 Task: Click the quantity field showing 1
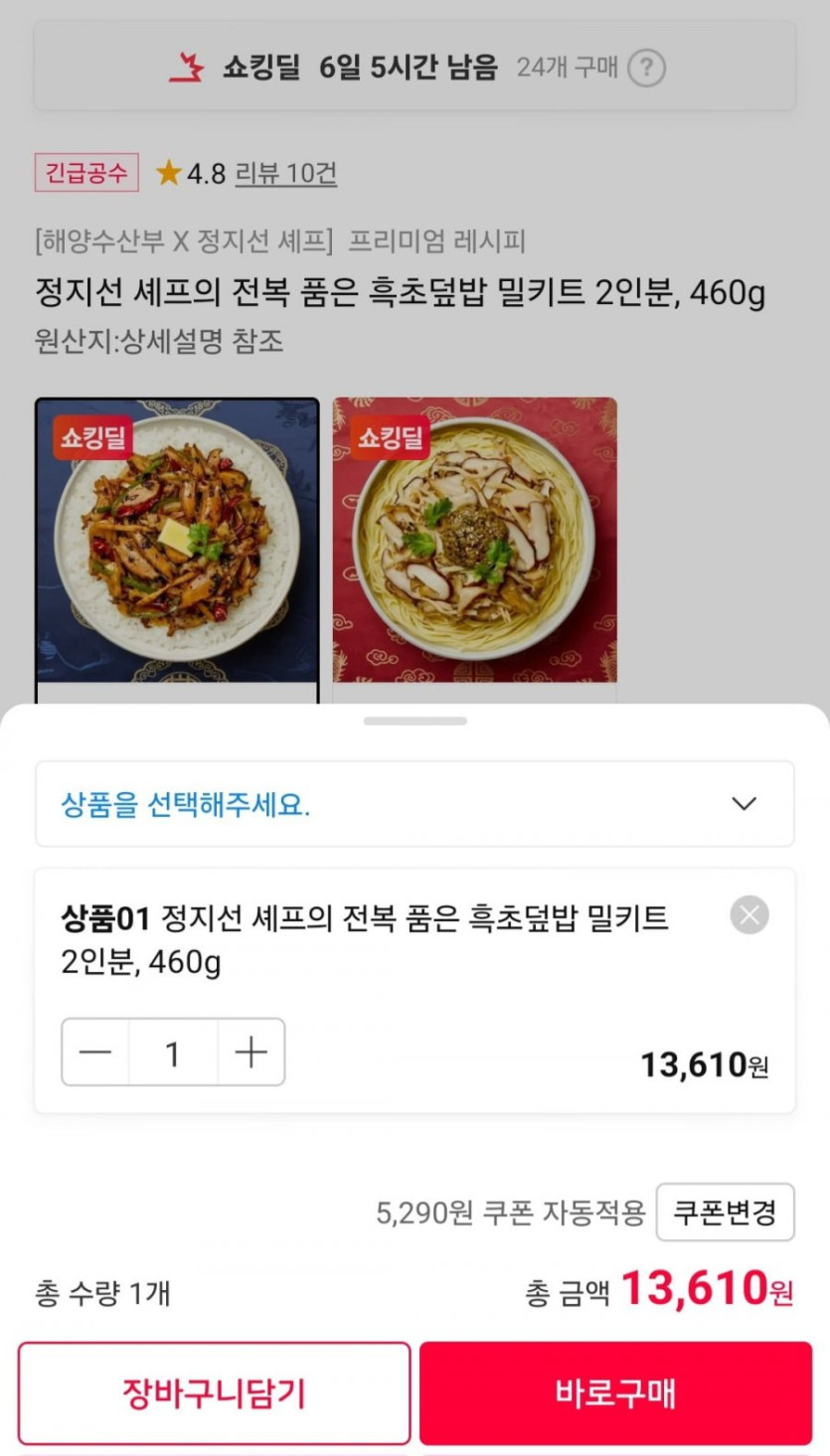pyautogui.click(x=172, y=1052)
